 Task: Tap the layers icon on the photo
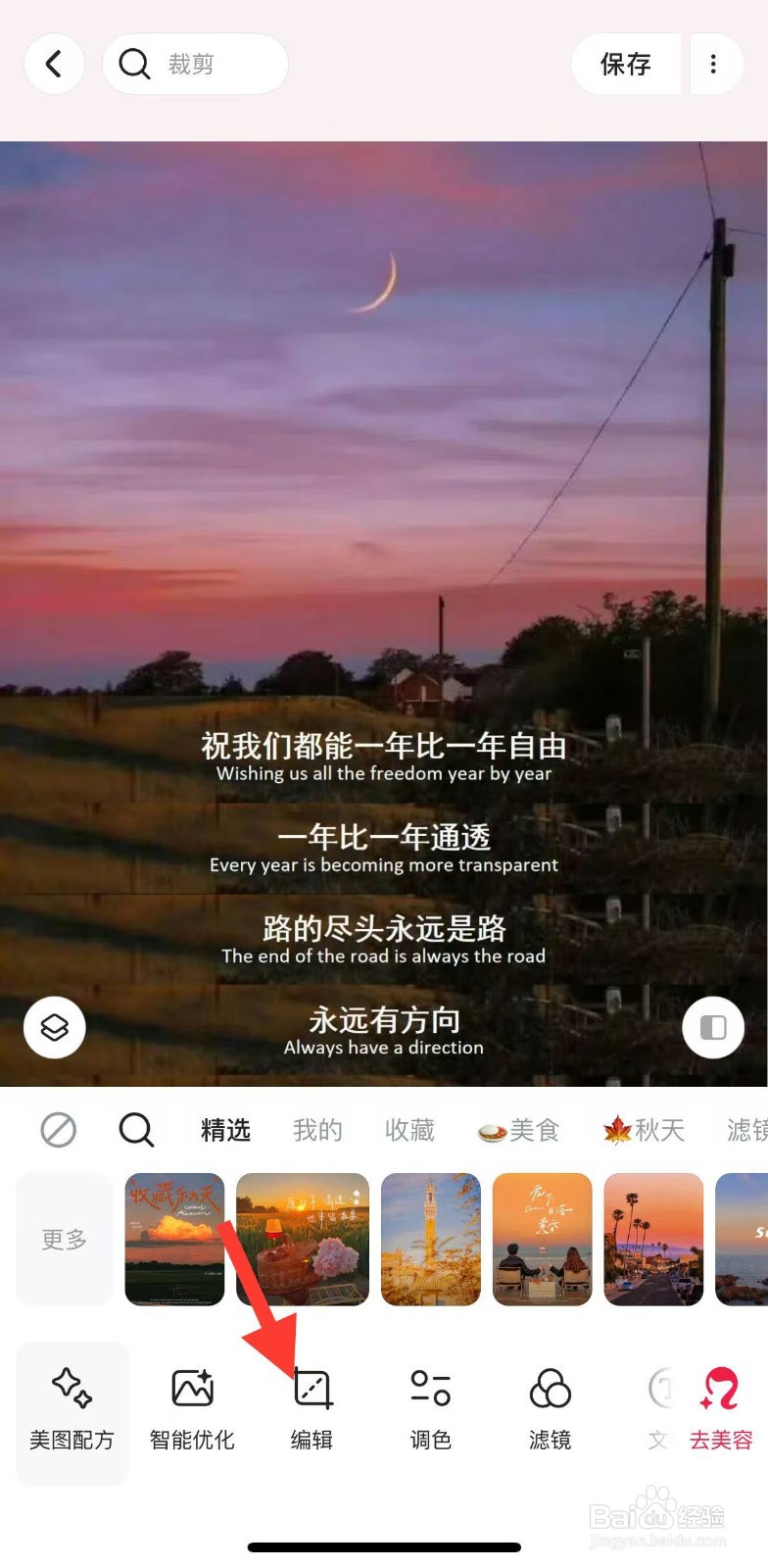tap(54, 1027)
